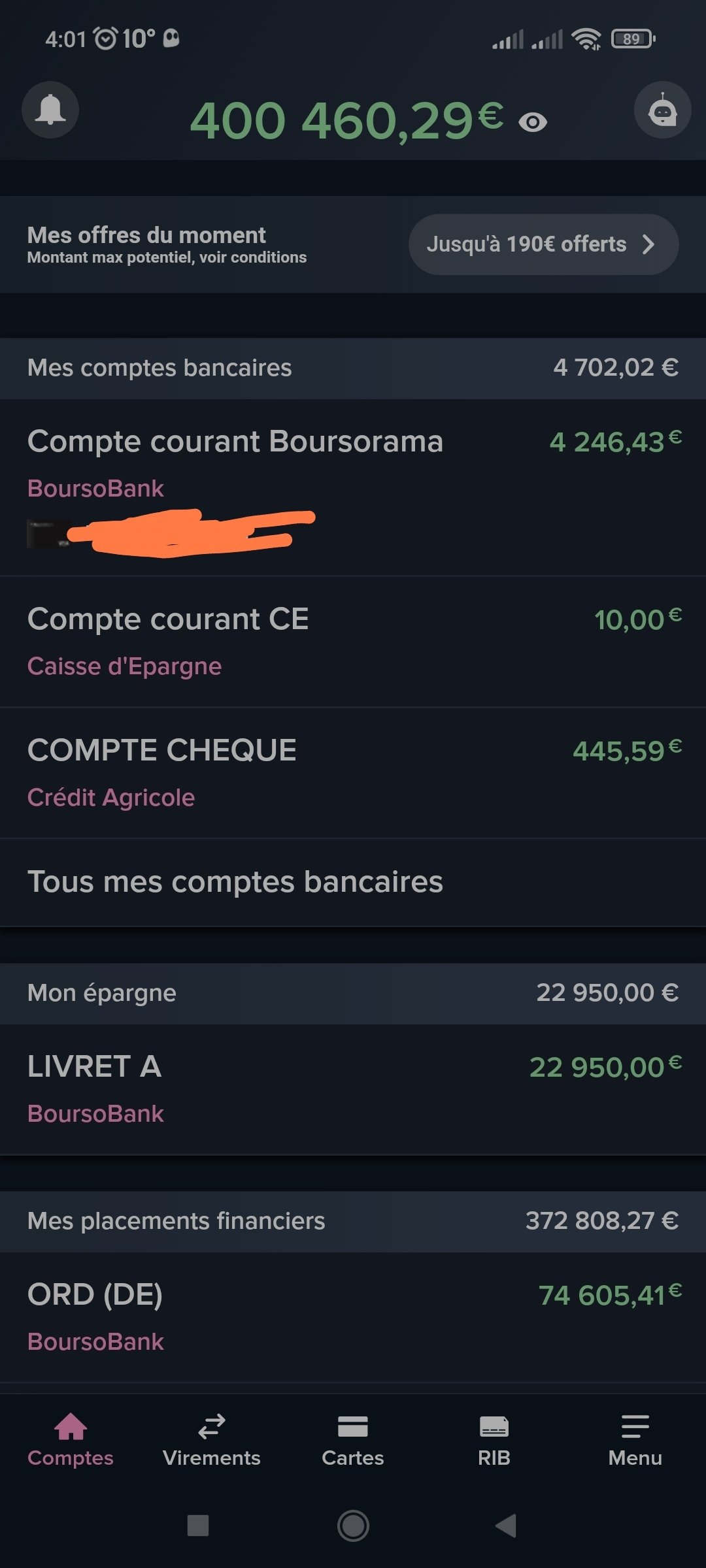
Task: View Tous mes comptes bancaires
Action: (353, 882)
